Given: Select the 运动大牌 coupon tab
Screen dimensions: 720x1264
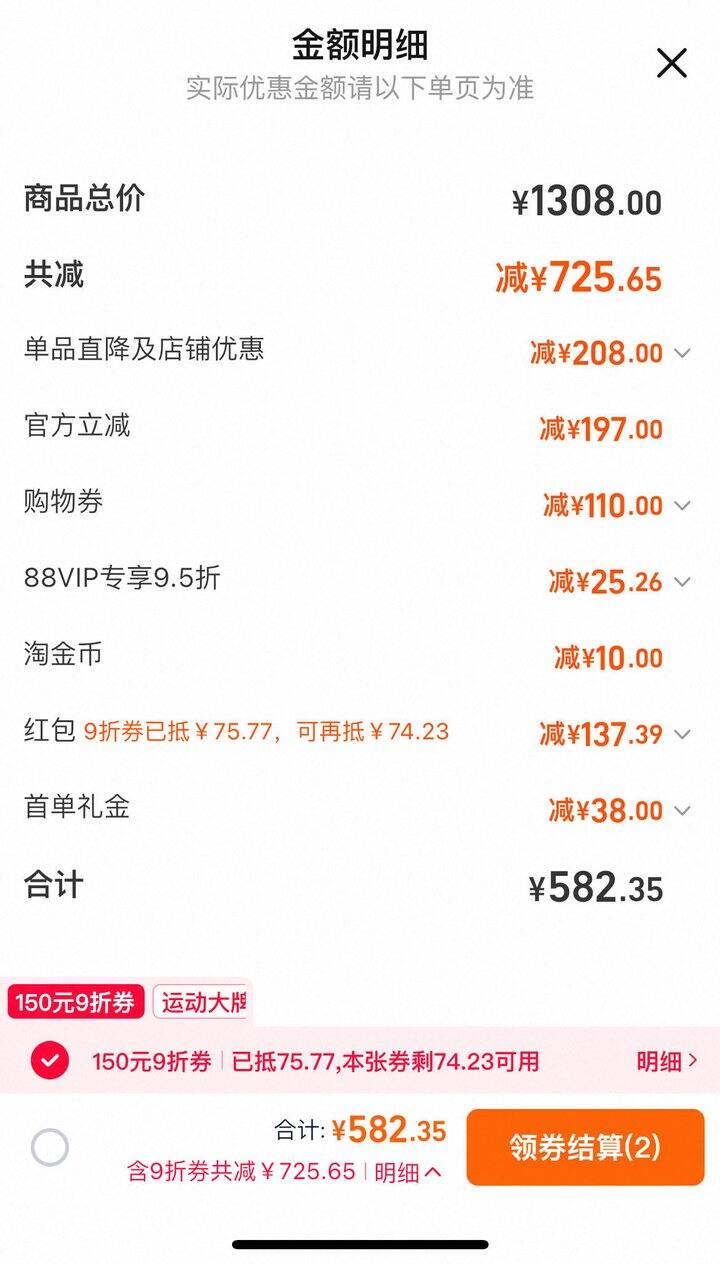Looking at the screenshot, I should [203, 1003].
